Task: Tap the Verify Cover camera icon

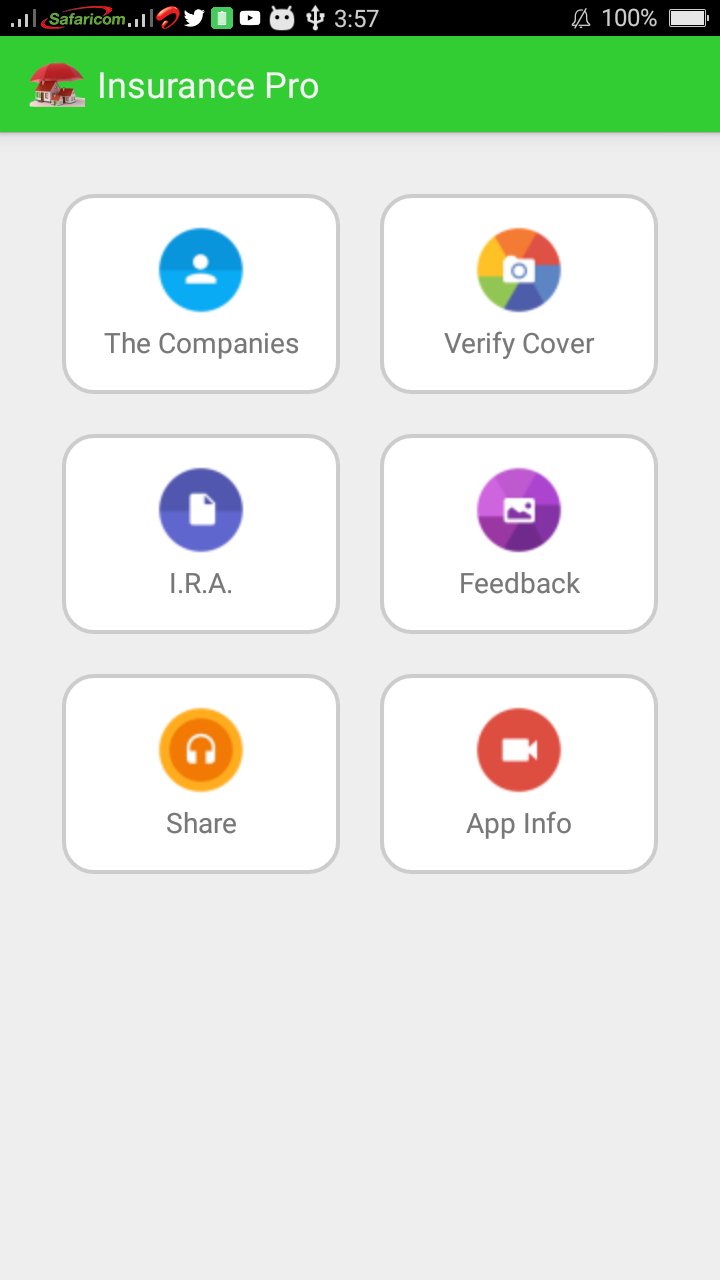Action: 518,269
